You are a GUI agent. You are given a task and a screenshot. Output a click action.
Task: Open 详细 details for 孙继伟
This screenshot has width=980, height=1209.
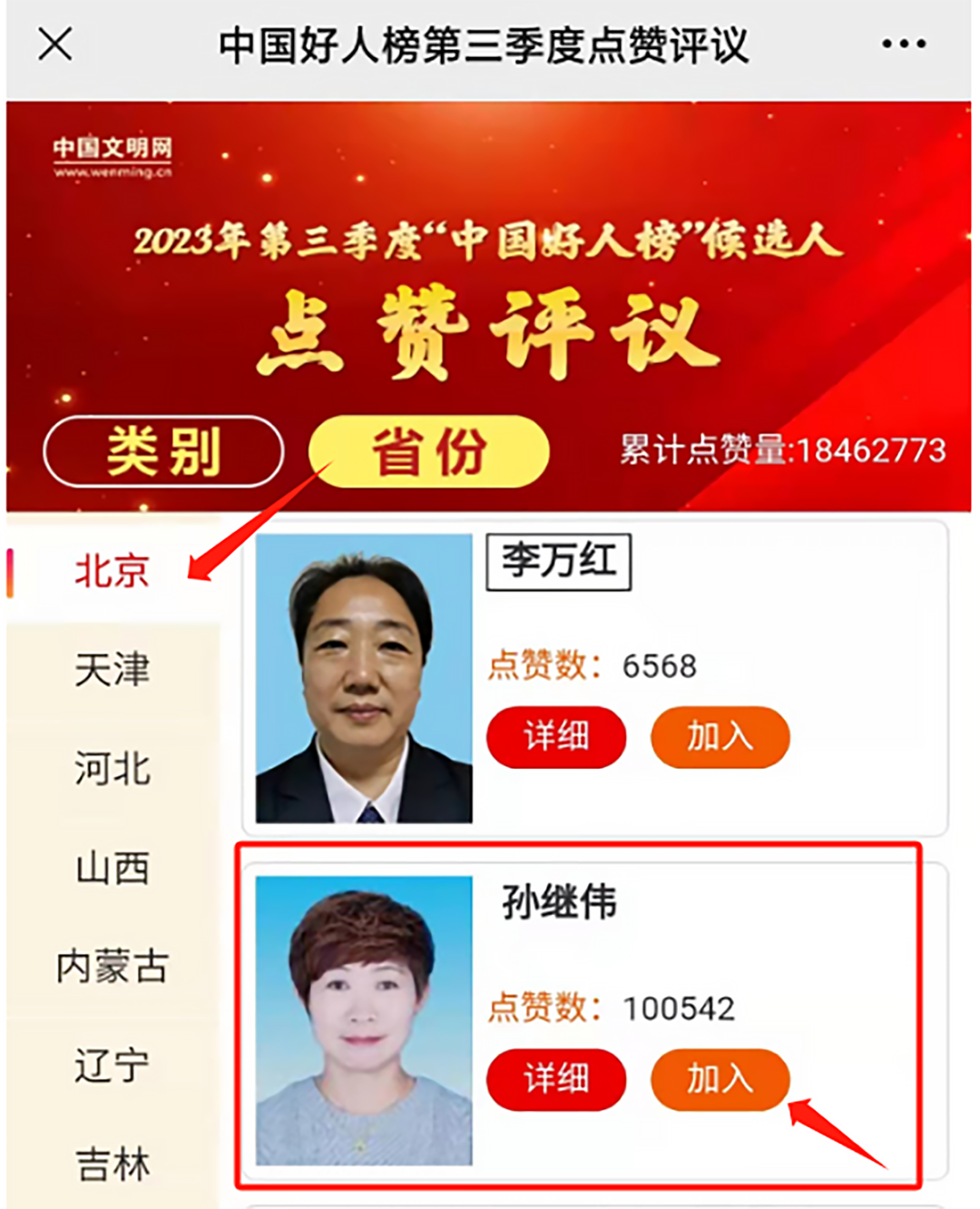tap(556, 1079)
